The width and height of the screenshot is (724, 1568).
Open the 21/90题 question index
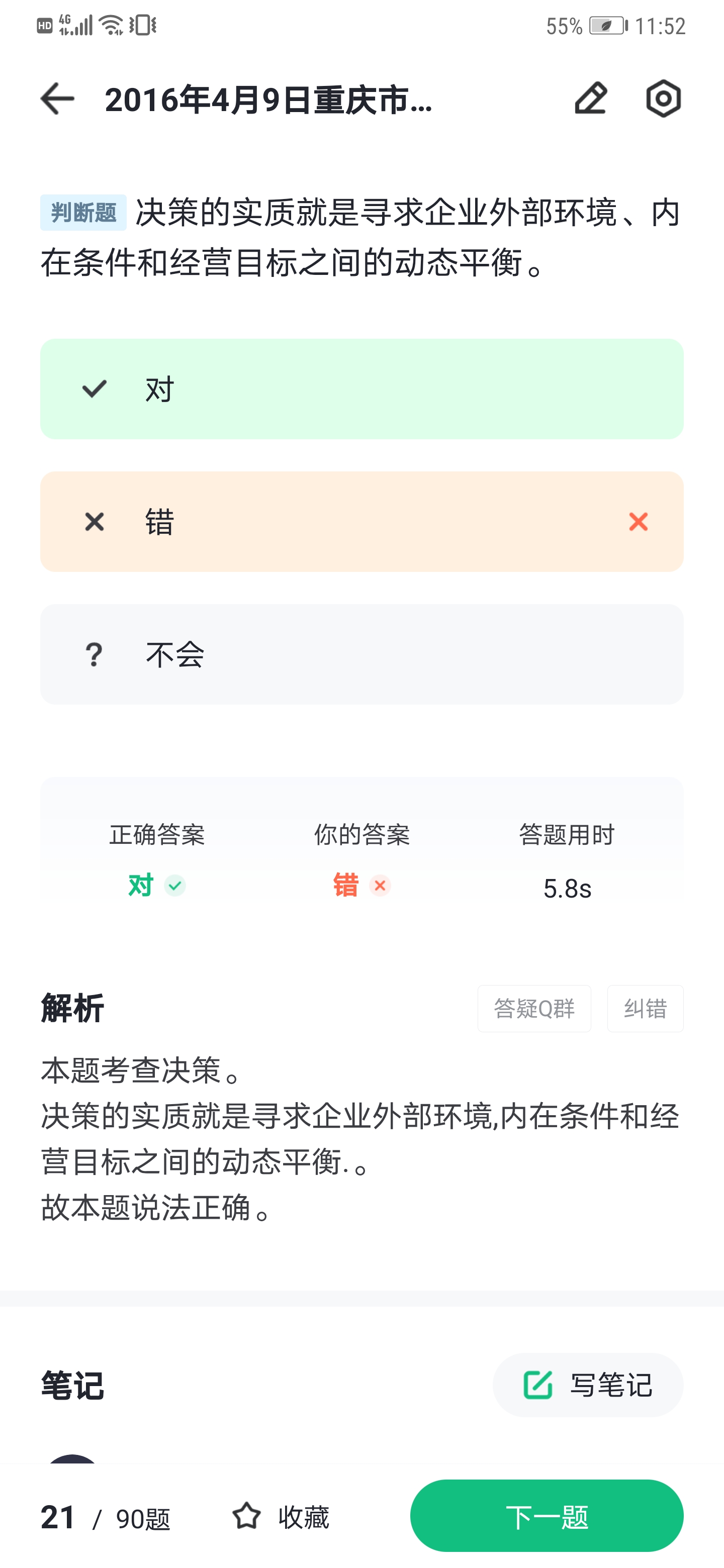[x=105, y=1517]
